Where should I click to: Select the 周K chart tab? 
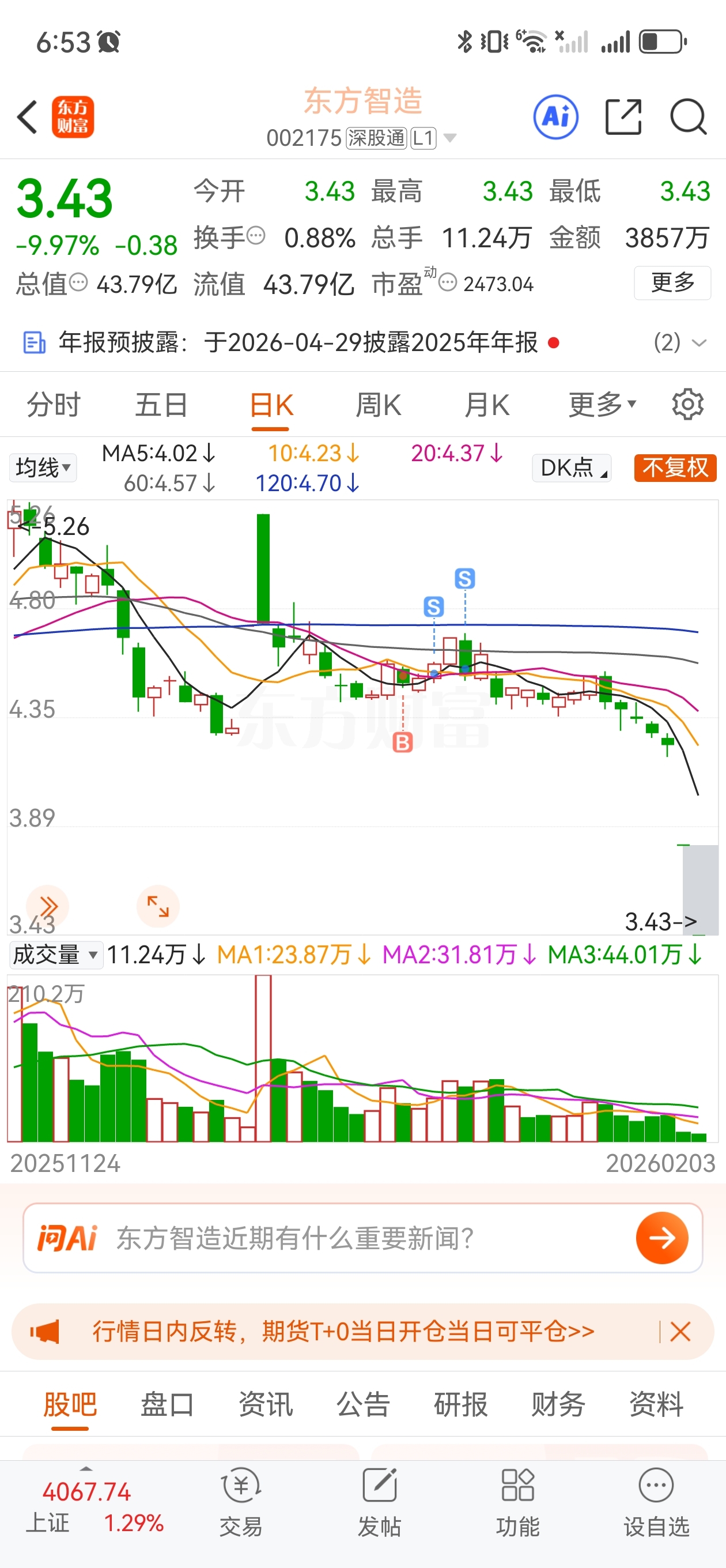pyautogui.click(x=378, y=405)
